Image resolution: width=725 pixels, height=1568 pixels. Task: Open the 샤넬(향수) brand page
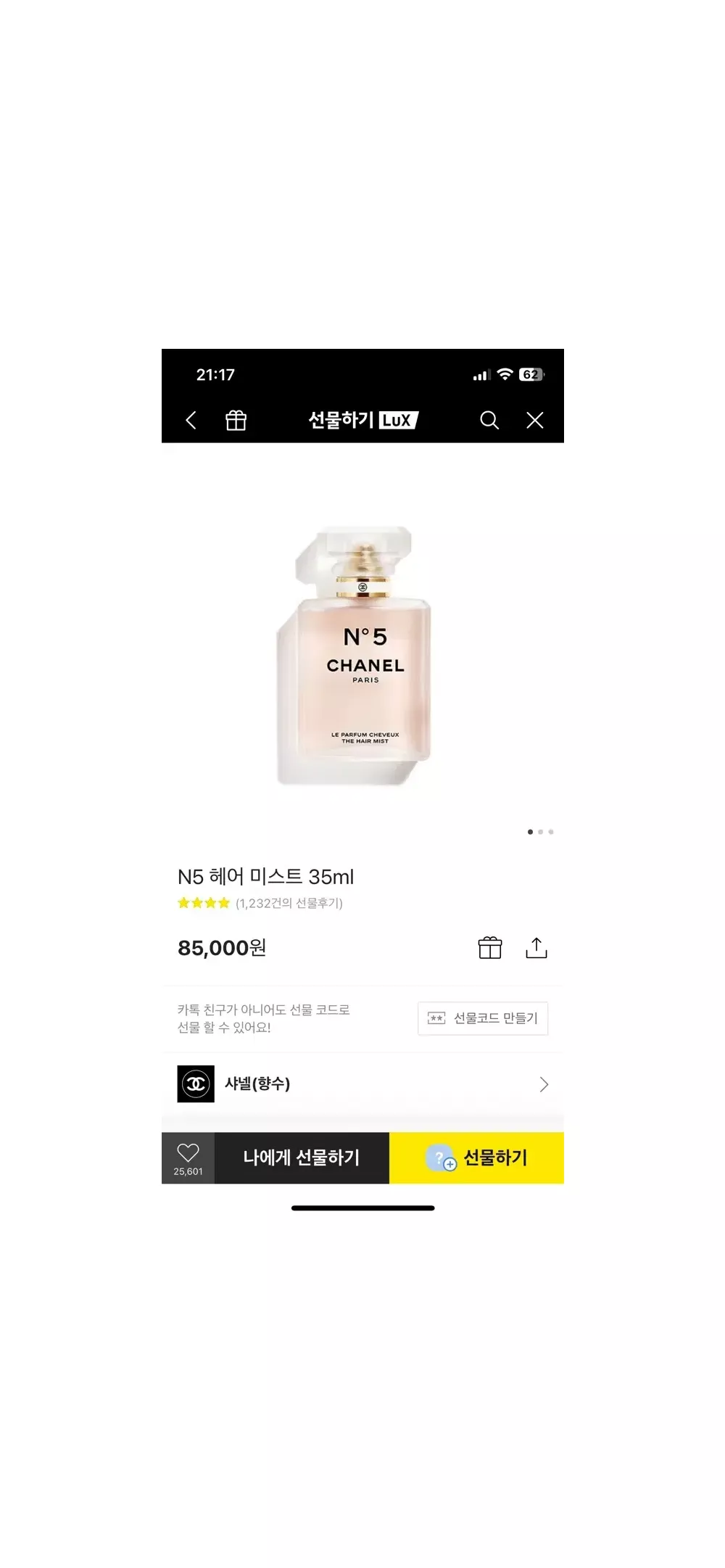point(362,1084)
